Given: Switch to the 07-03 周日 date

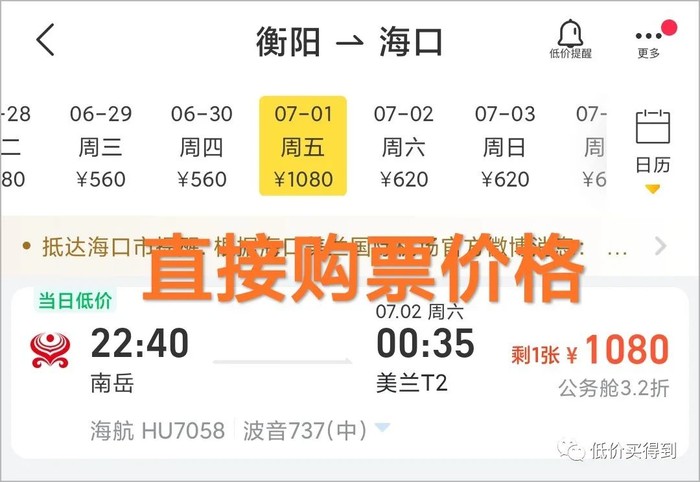Looking at the screenshot, I should [x=505, y=146].
